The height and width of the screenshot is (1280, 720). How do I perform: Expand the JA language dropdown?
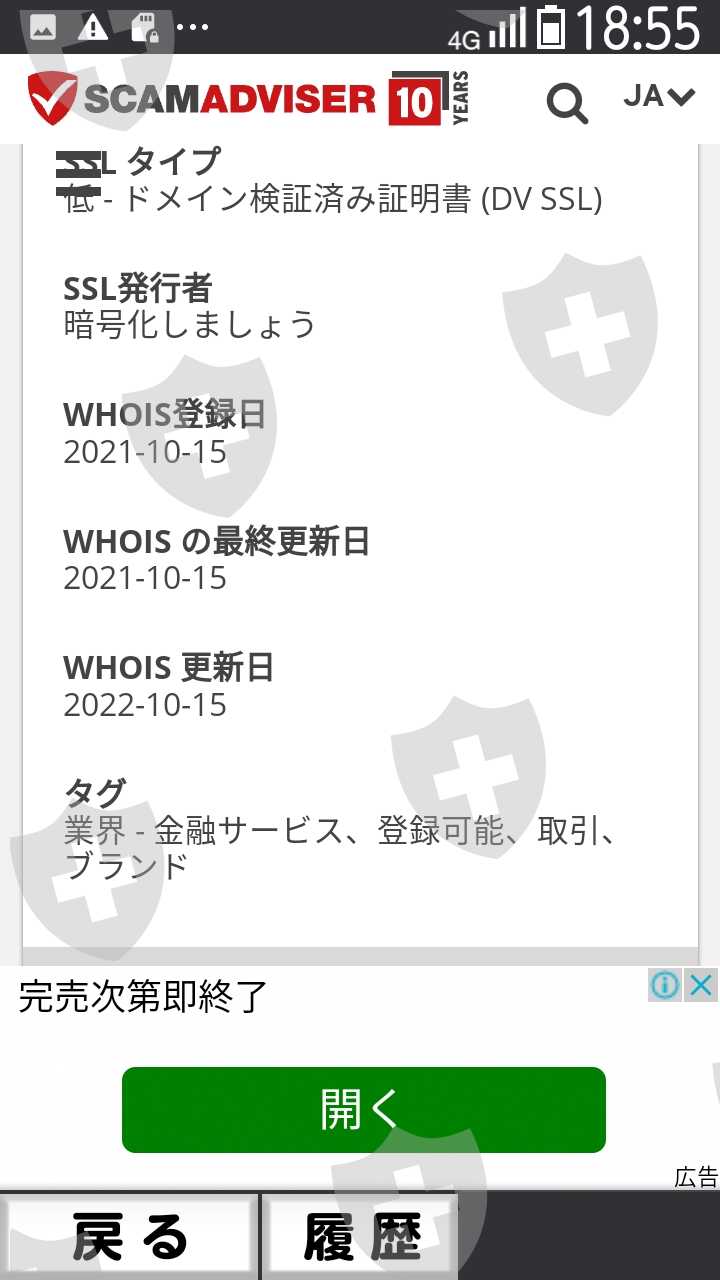coord(659,96)
